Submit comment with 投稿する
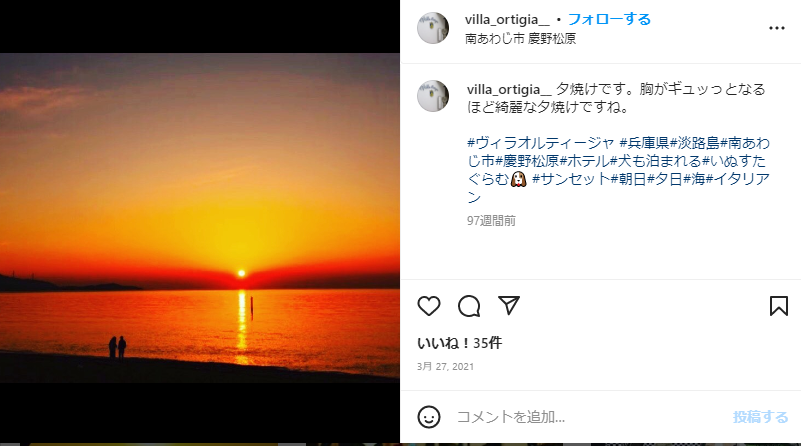 click(760, 417)
